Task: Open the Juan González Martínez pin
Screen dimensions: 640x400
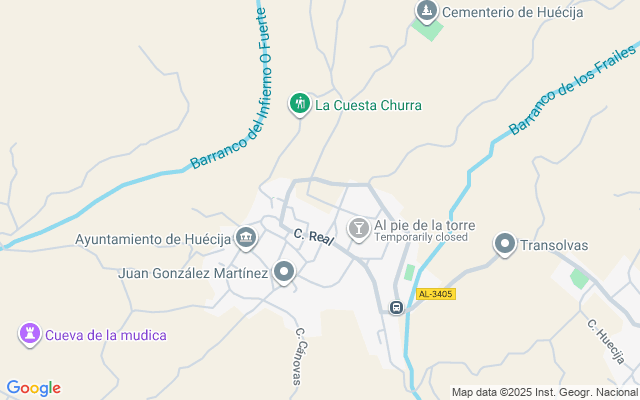Action: click(284, 271)
